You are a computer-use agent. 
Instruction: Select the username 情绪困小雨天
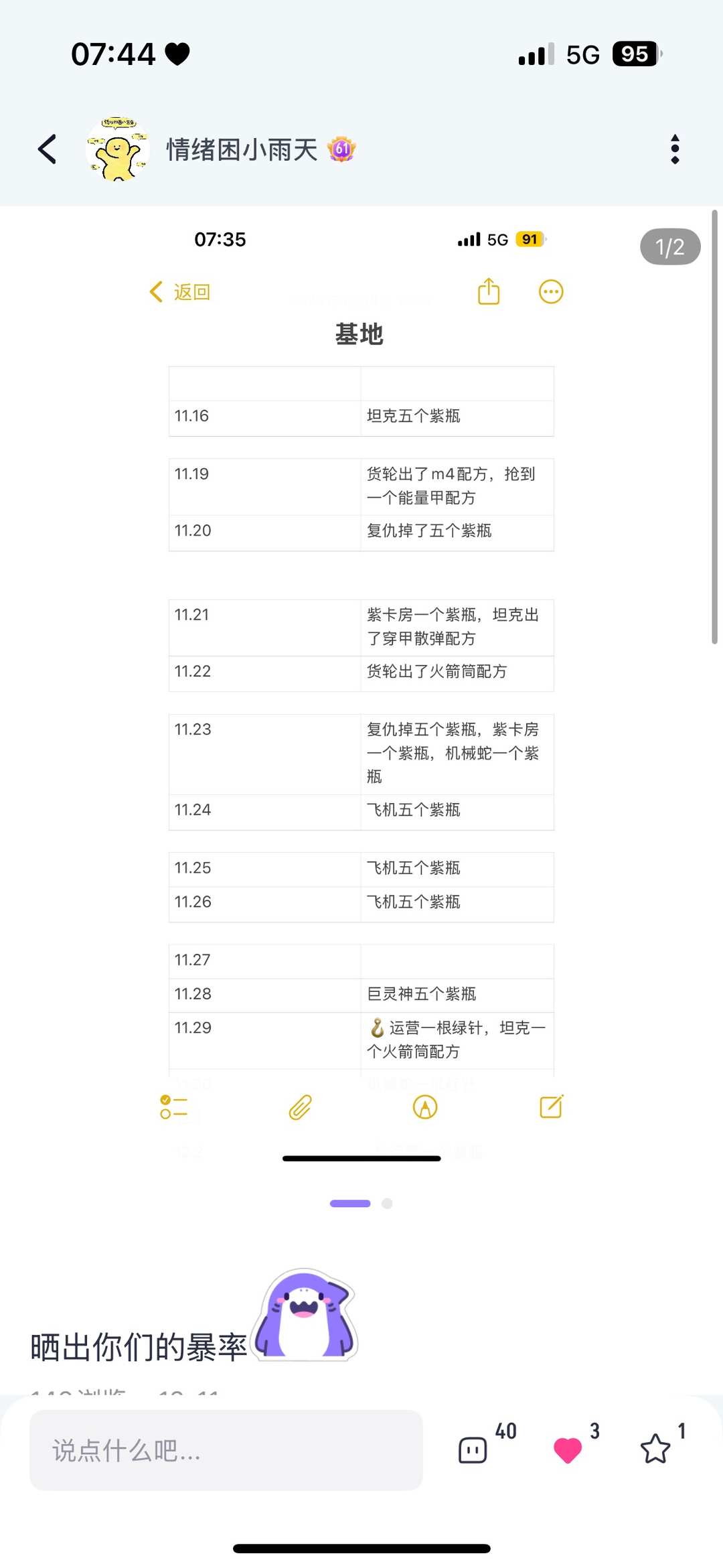click(x=241, y=149)
